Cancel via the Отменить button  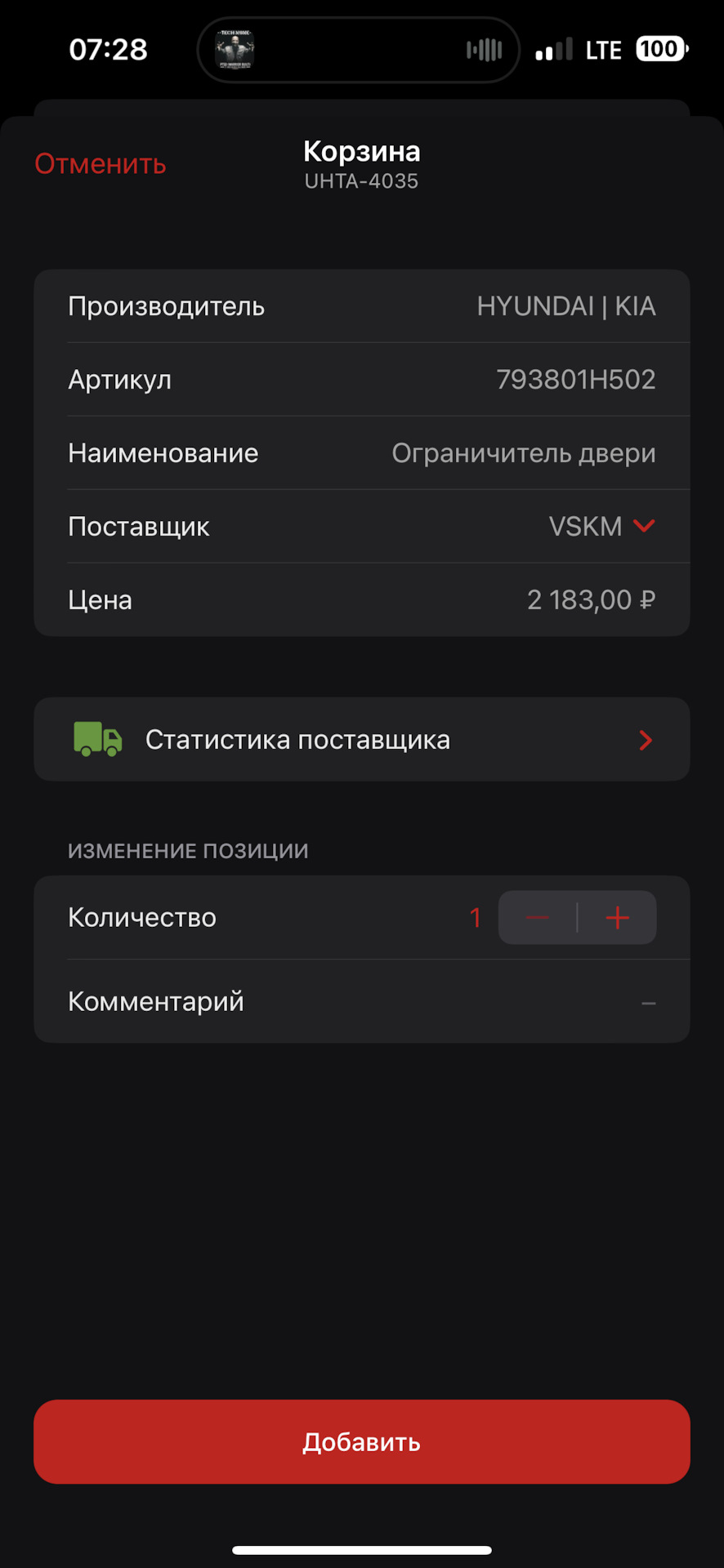[x=101, y=164]
